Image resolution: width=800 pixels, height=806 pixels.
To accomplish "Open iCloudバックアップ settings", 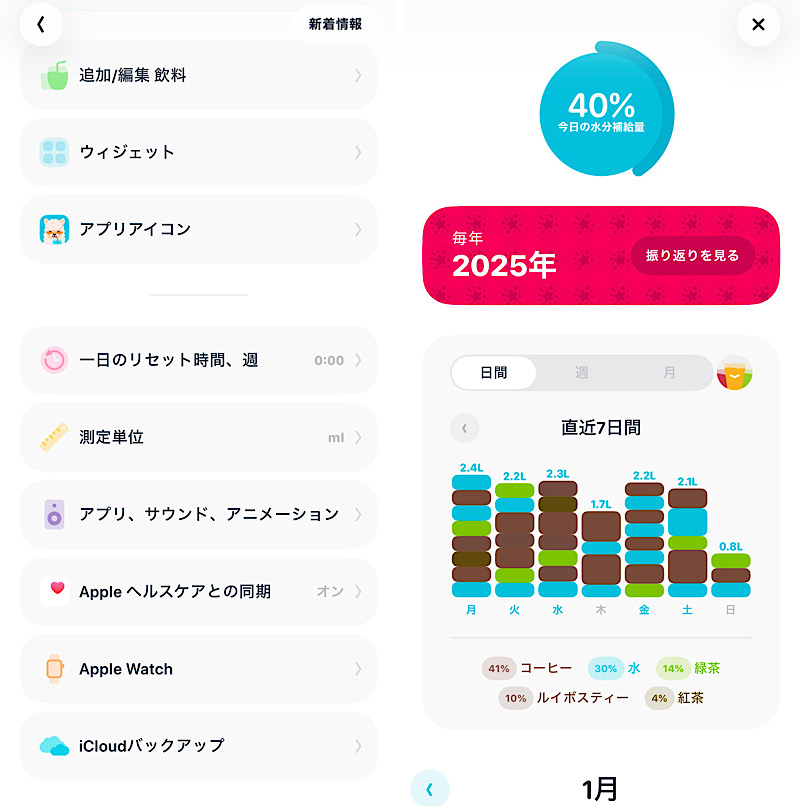I will 199,745.
